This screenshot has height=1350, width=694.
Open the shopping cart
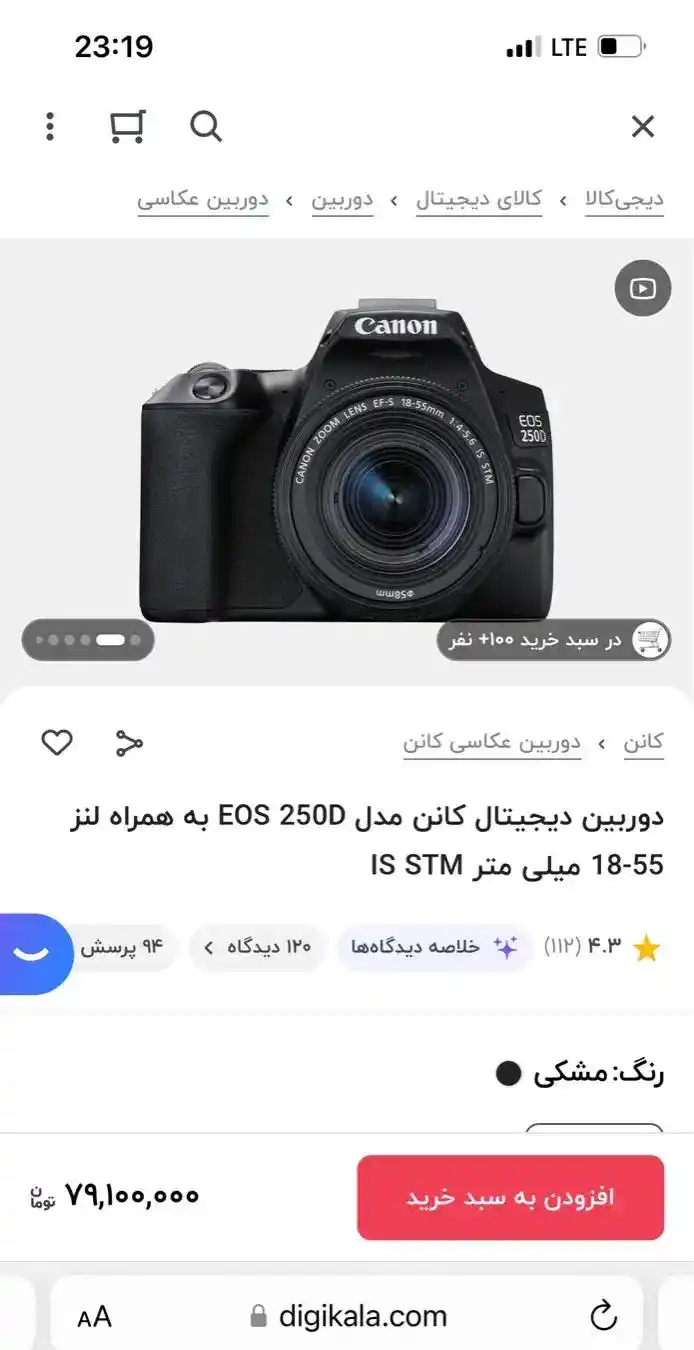(x=127, y=127)
